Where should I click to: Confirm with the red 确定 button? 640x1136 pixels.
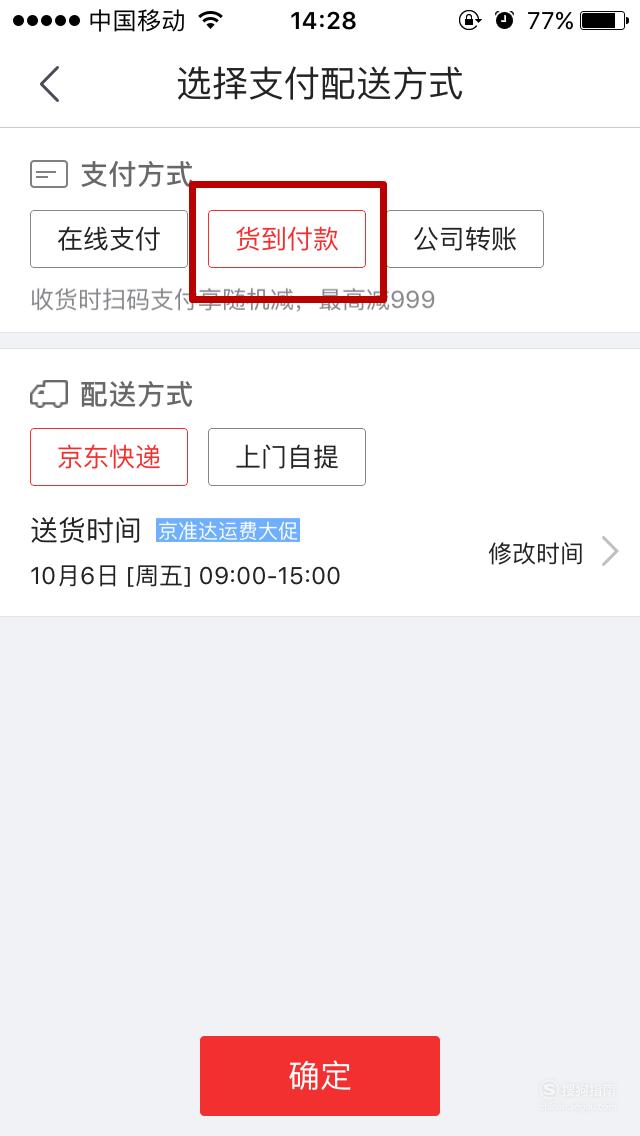point(320,1076)
